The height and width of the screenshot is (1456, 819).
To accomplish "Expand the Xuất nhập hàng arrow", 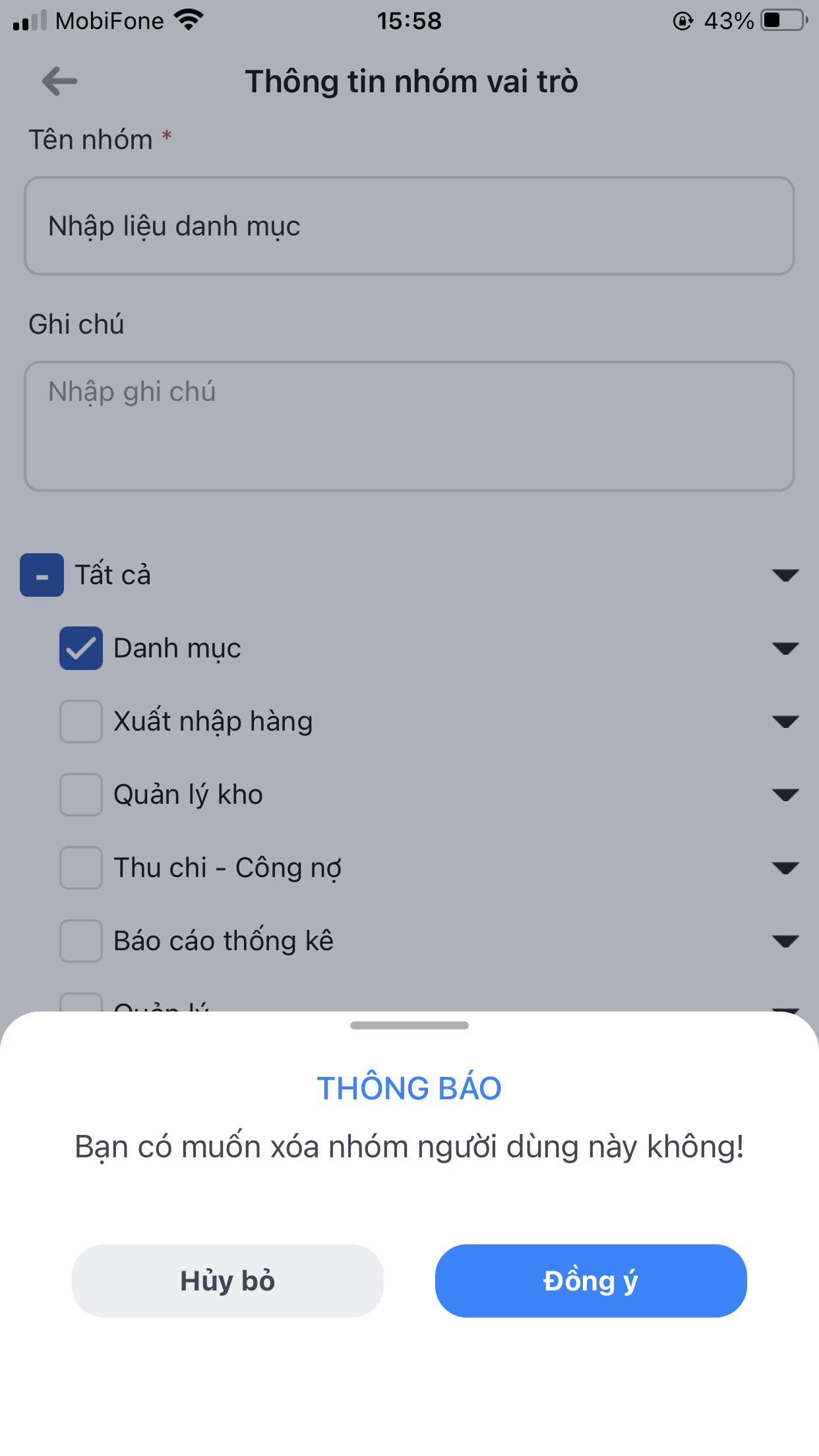I will [x=785, y=722].
